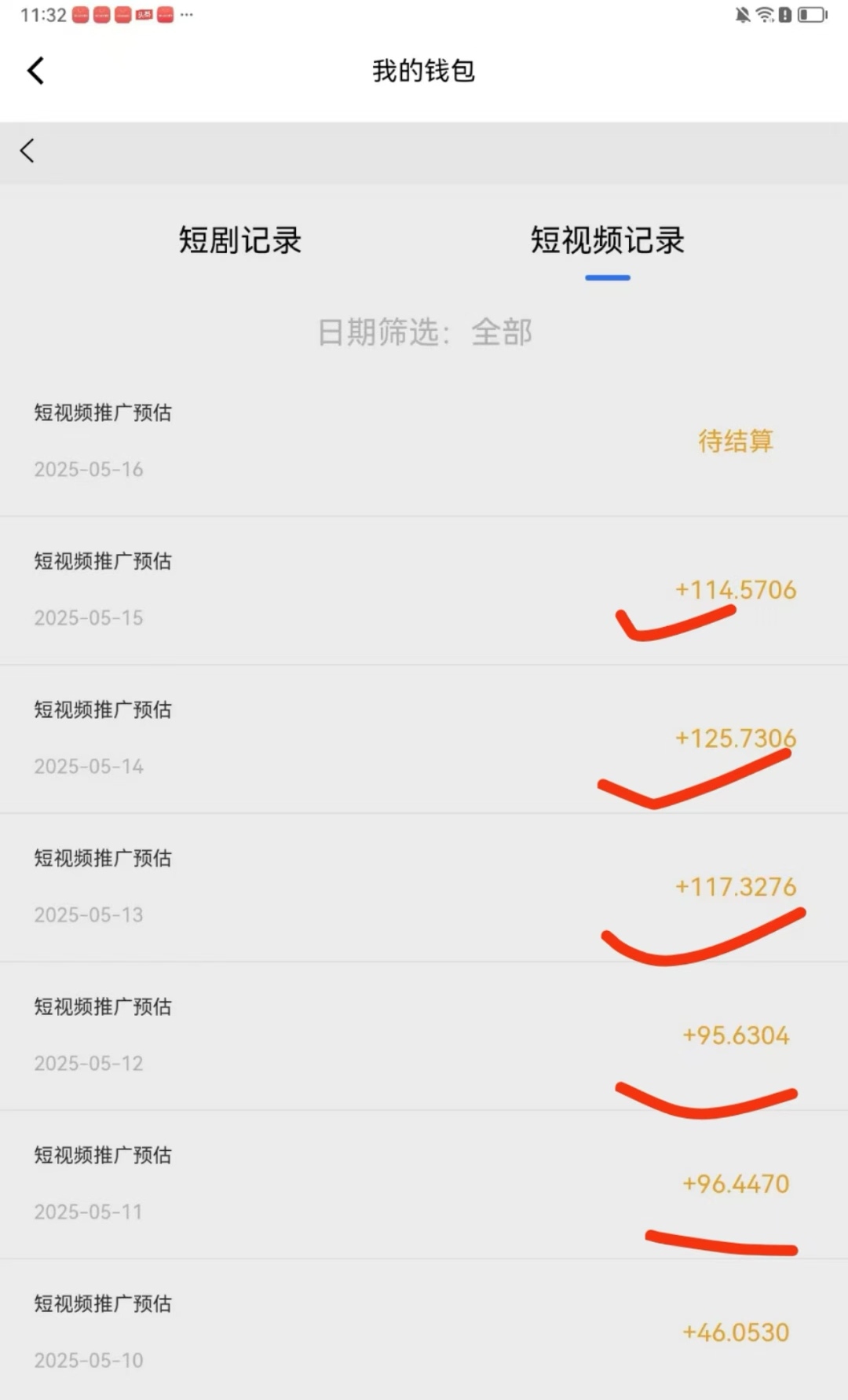This screenshot has width=848, height=1400.
Task: Open the 日期筛选 全部 date filter
Action: click(425, 332)
